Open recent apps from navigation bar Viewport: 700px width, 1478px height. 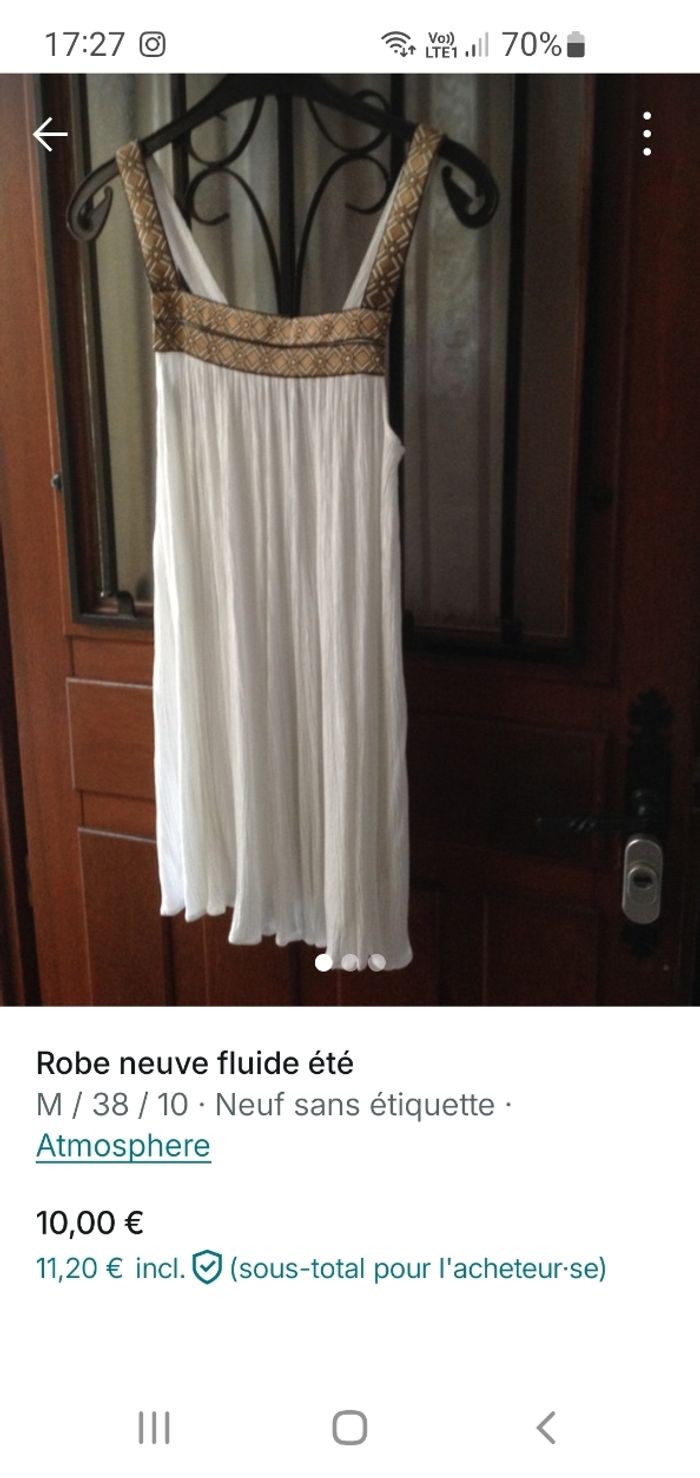(153, 1427)
